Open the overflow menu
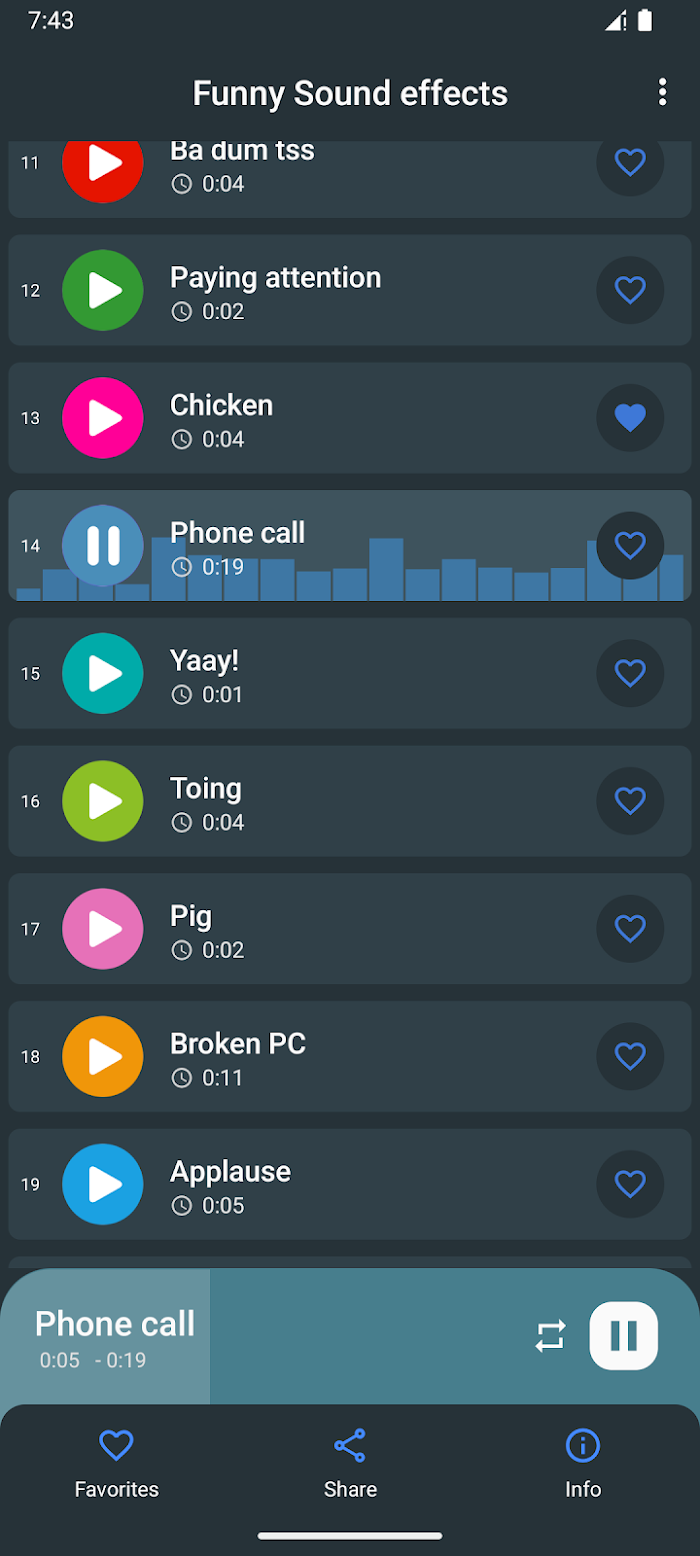This screenshot has width=700, height=1556. coord(662,93)
